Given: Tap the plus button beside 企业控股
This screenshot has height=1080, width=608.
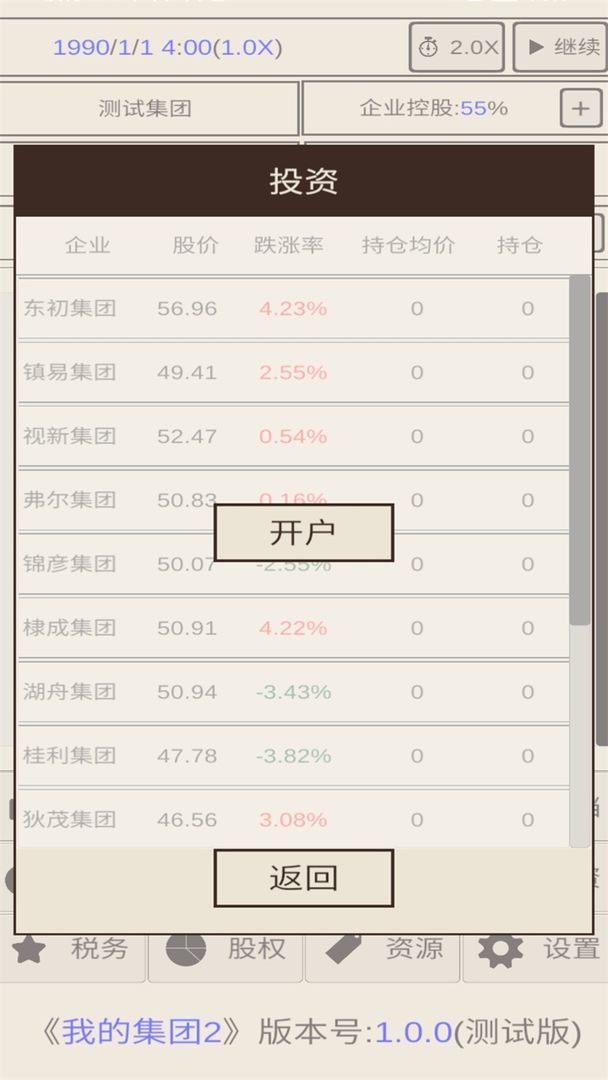Looking at the screenshot, I should coord(580,108).
